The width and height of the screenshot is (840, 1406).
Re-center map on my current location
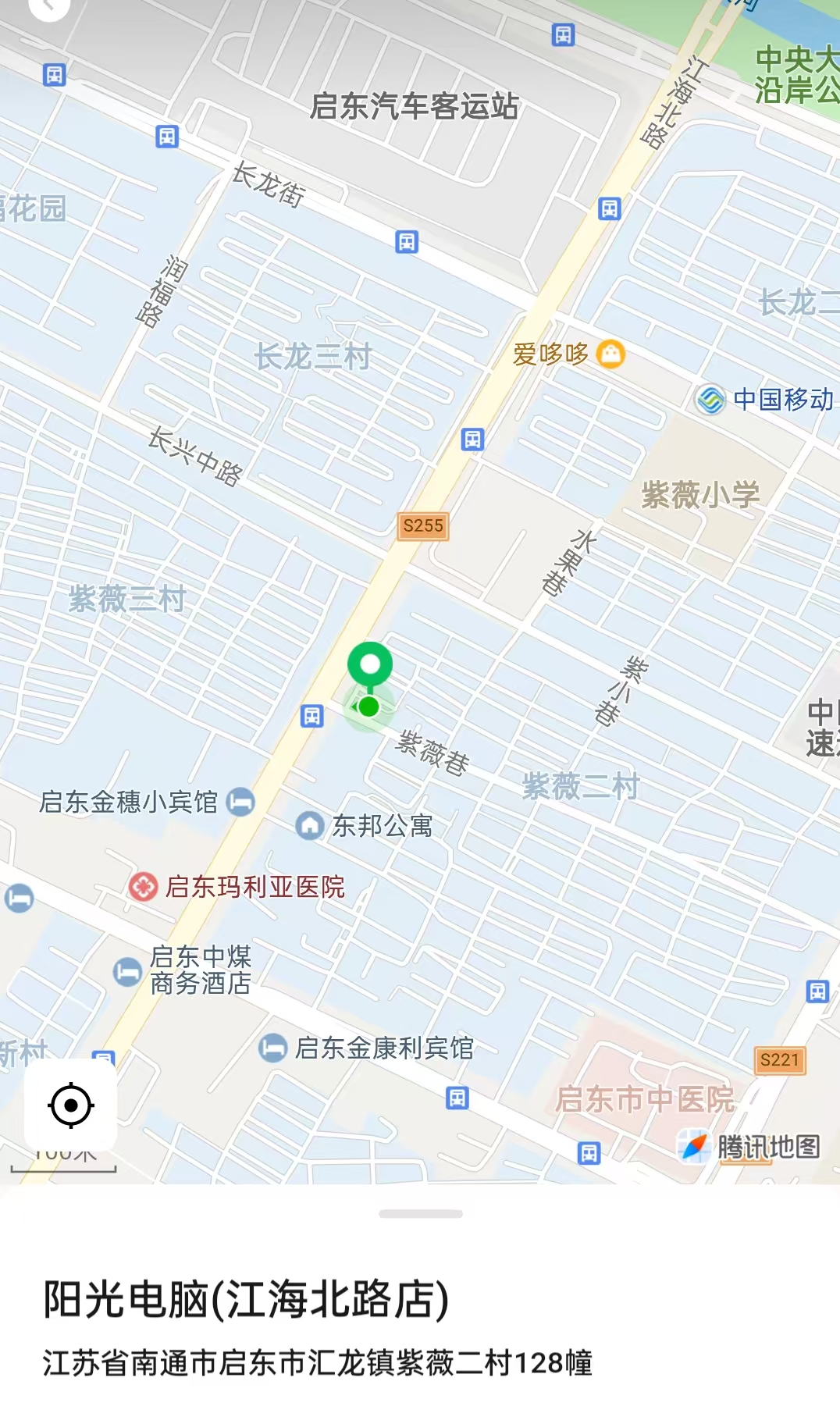click(71, 1105)
